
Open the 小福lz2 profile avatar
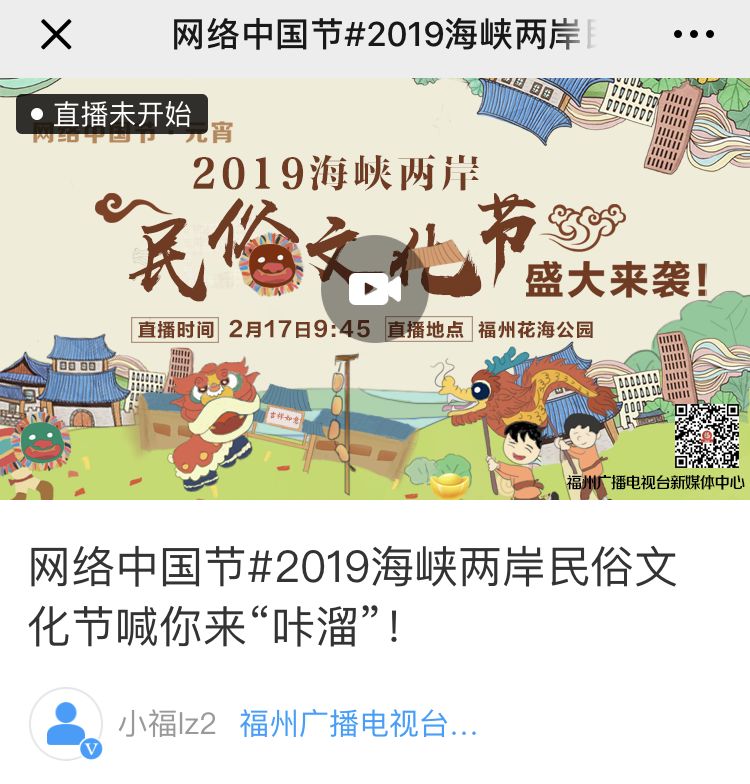point(66,724)
